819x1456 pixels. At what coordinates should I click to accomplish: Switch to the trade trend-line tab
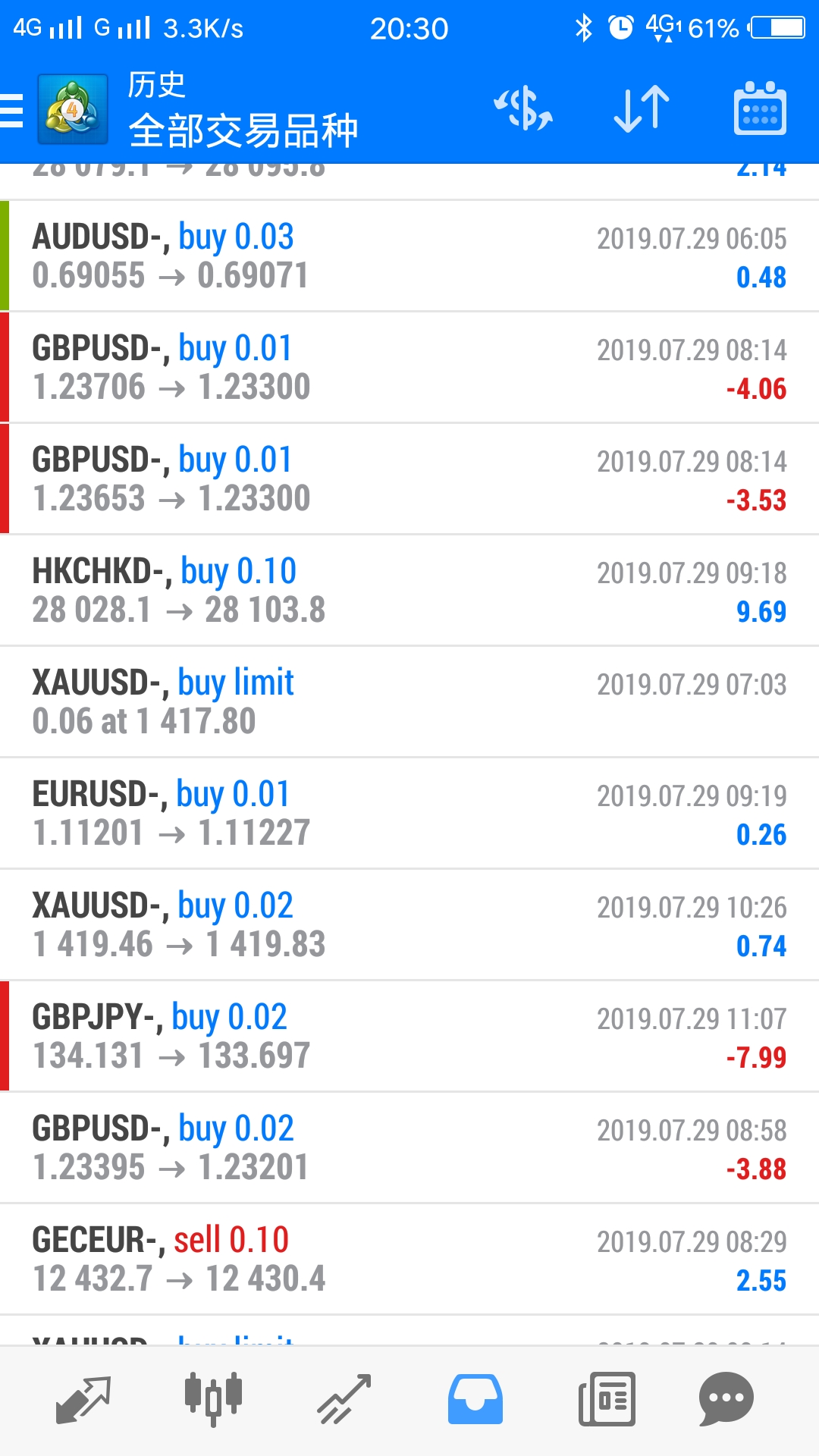tap(344, 1399)
